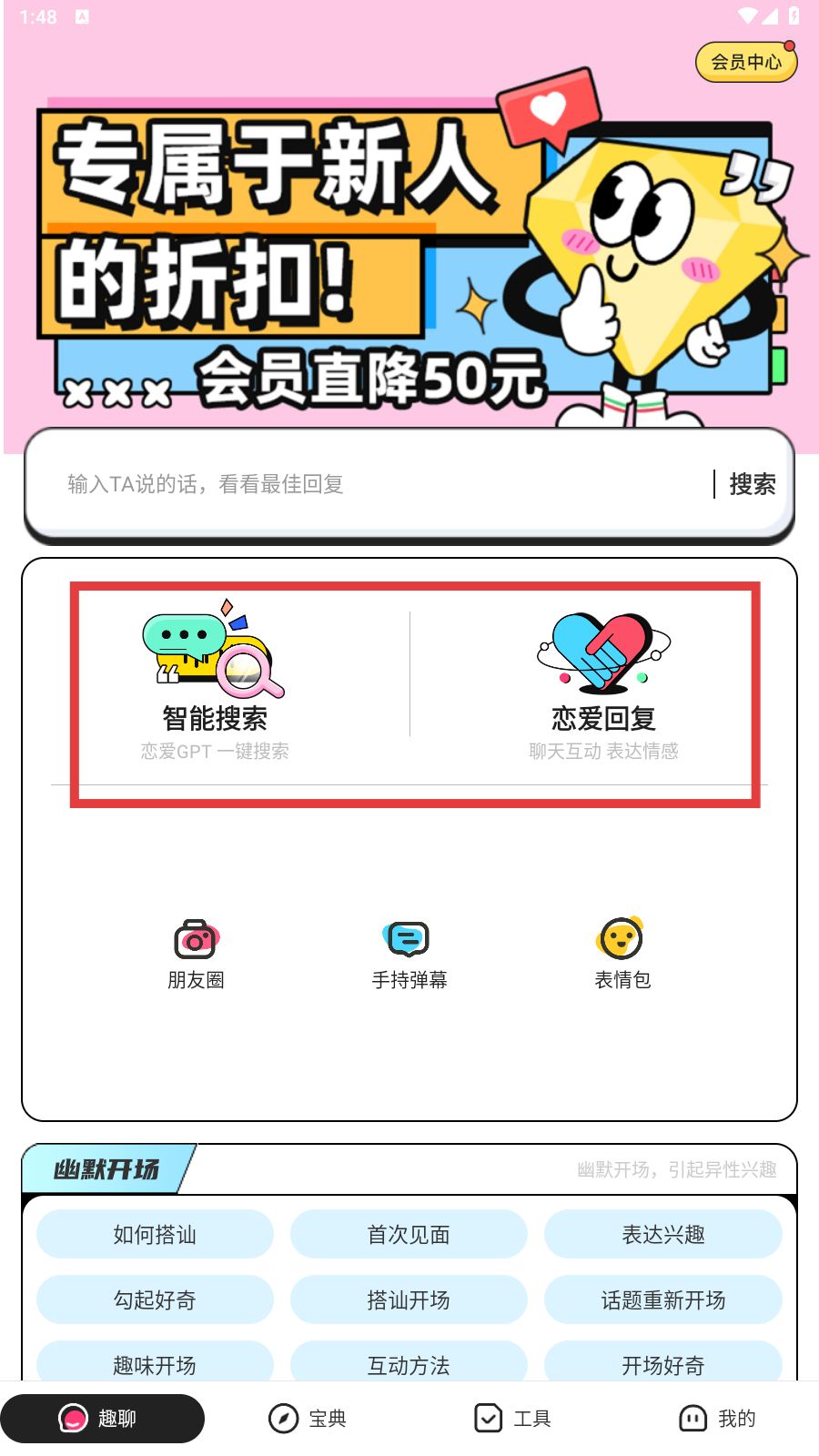Switch to the 我的 tab

click(x=717, y=1418)
